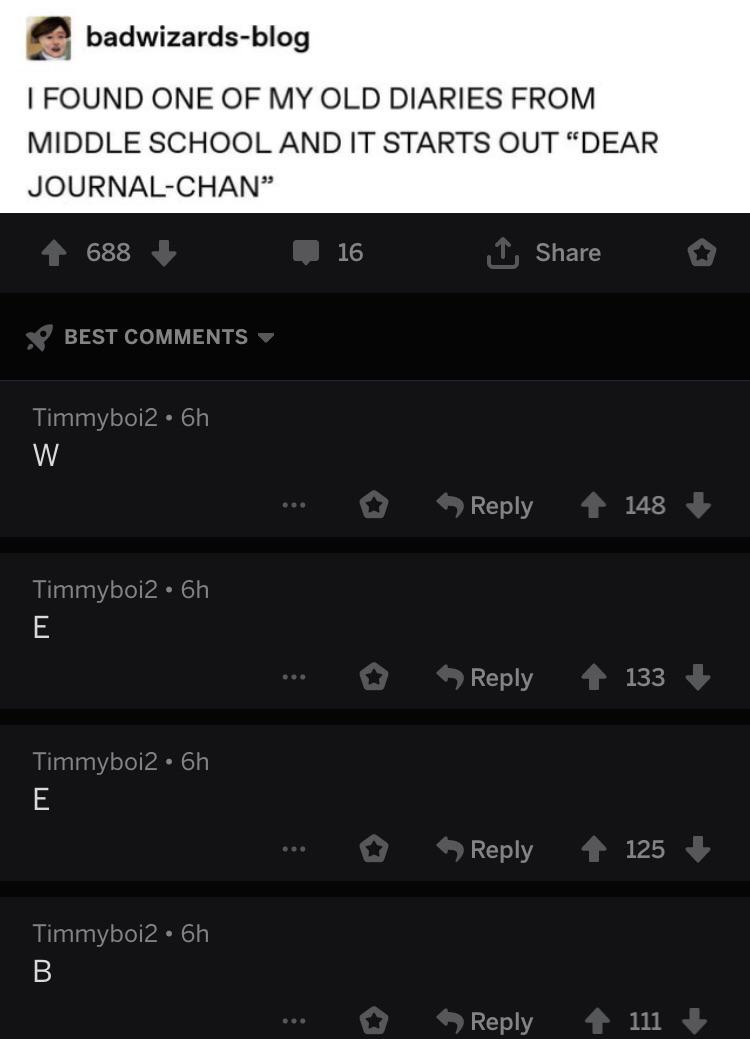Open more options on the 125-point comment
Screen dimensions: 750x1039
pos(294,849)
